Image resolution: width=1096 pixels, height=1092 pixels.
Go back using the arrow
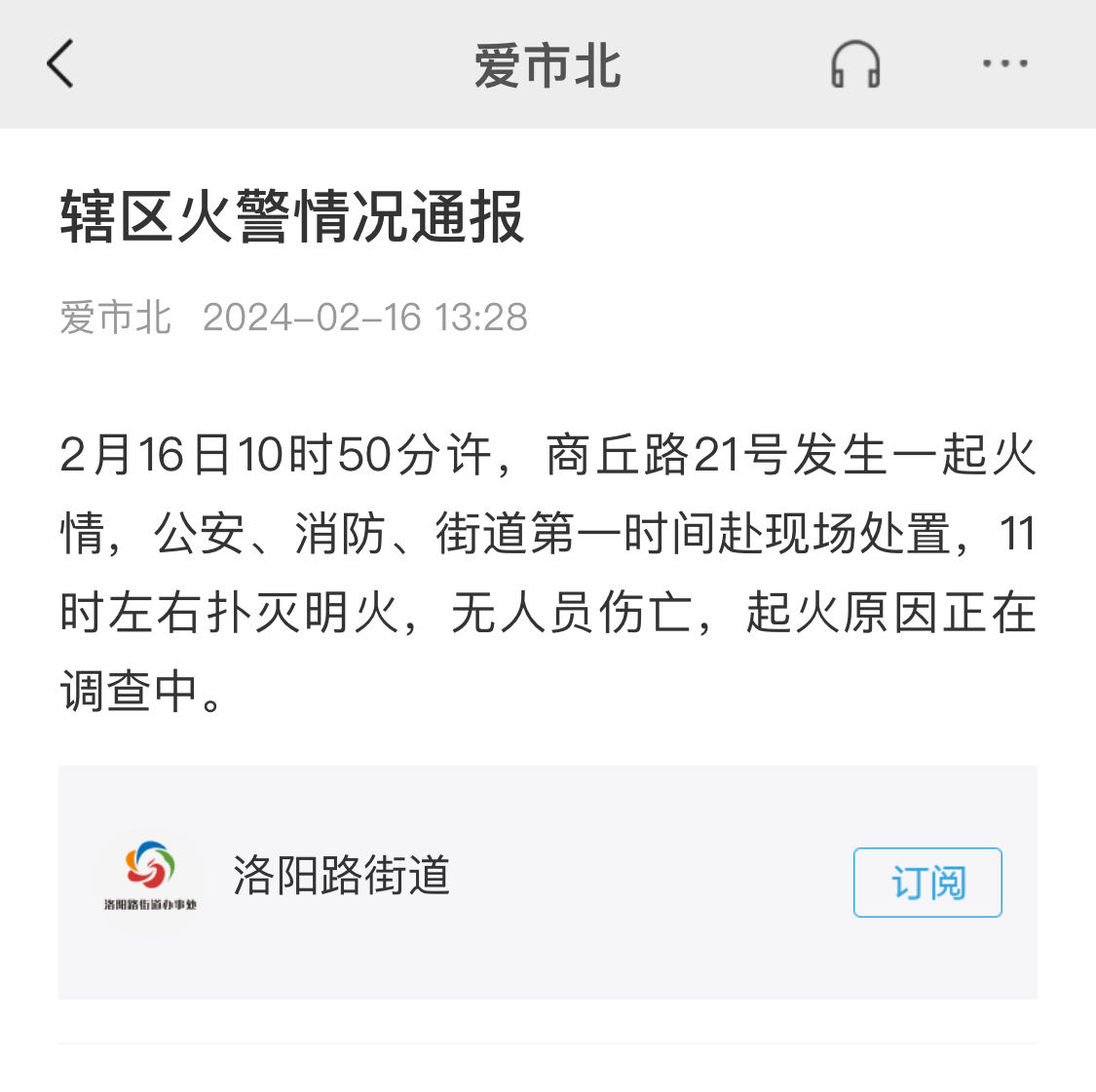[x=60, y=64]
